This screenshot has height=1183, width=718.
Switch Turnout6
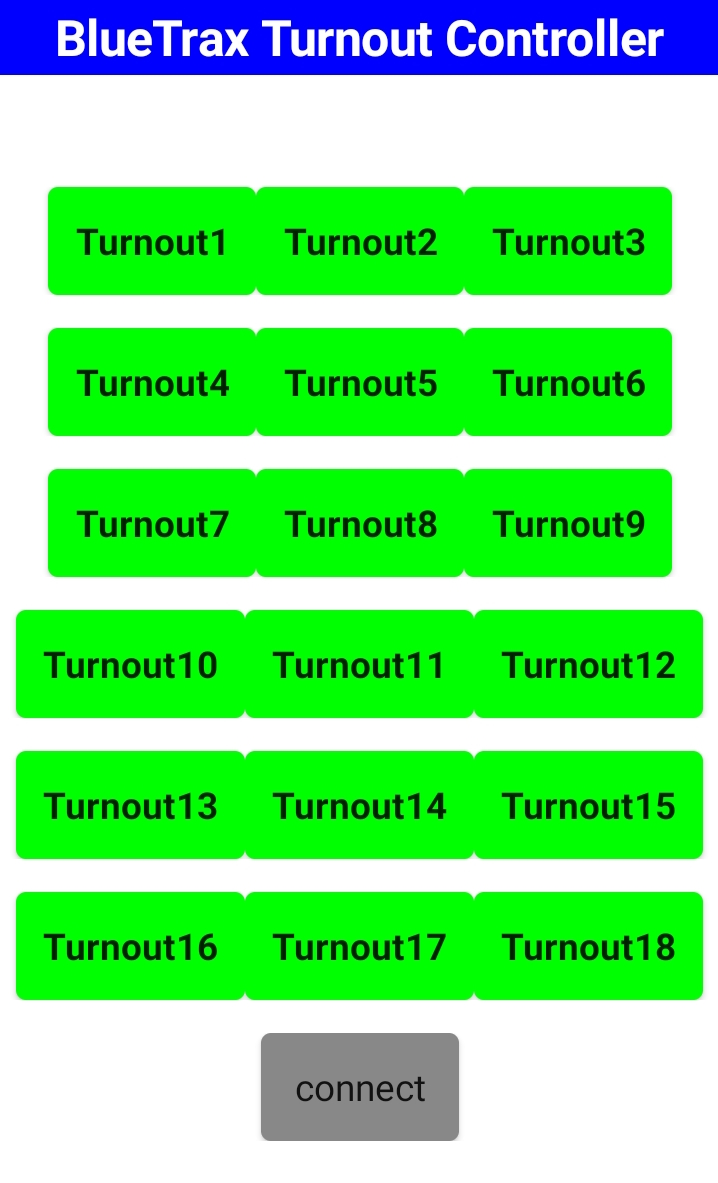coord(568,382)
